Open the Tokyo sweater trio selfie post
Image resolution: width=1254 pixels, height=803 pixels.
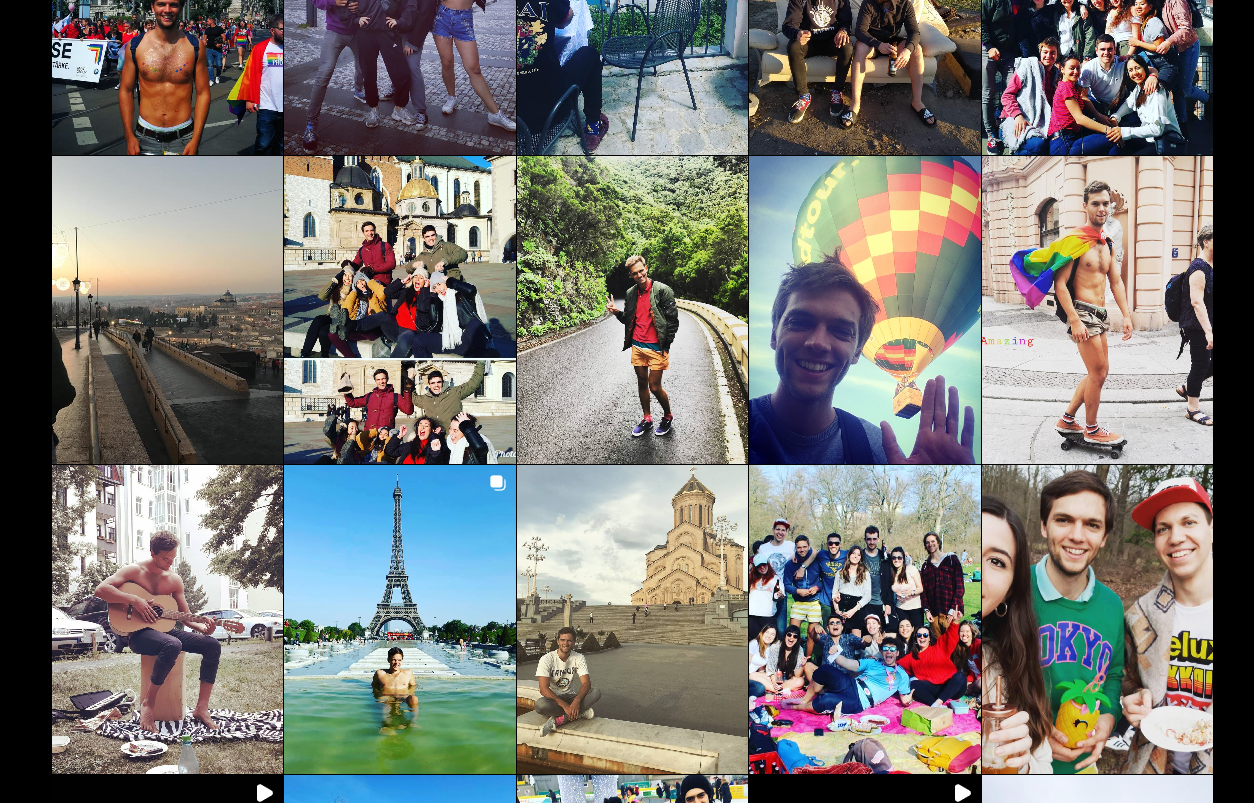1097,619
